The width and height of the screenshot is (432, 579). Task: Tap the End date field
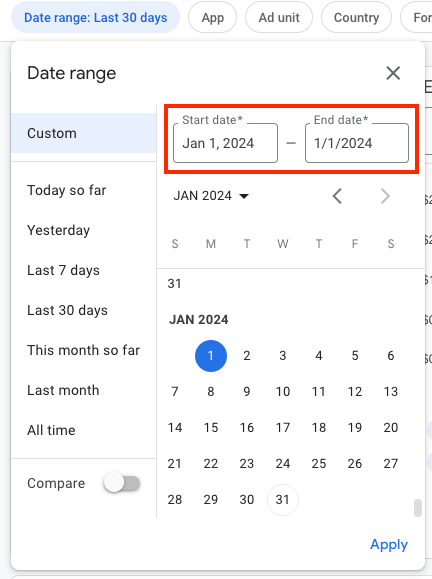point(357,143)
